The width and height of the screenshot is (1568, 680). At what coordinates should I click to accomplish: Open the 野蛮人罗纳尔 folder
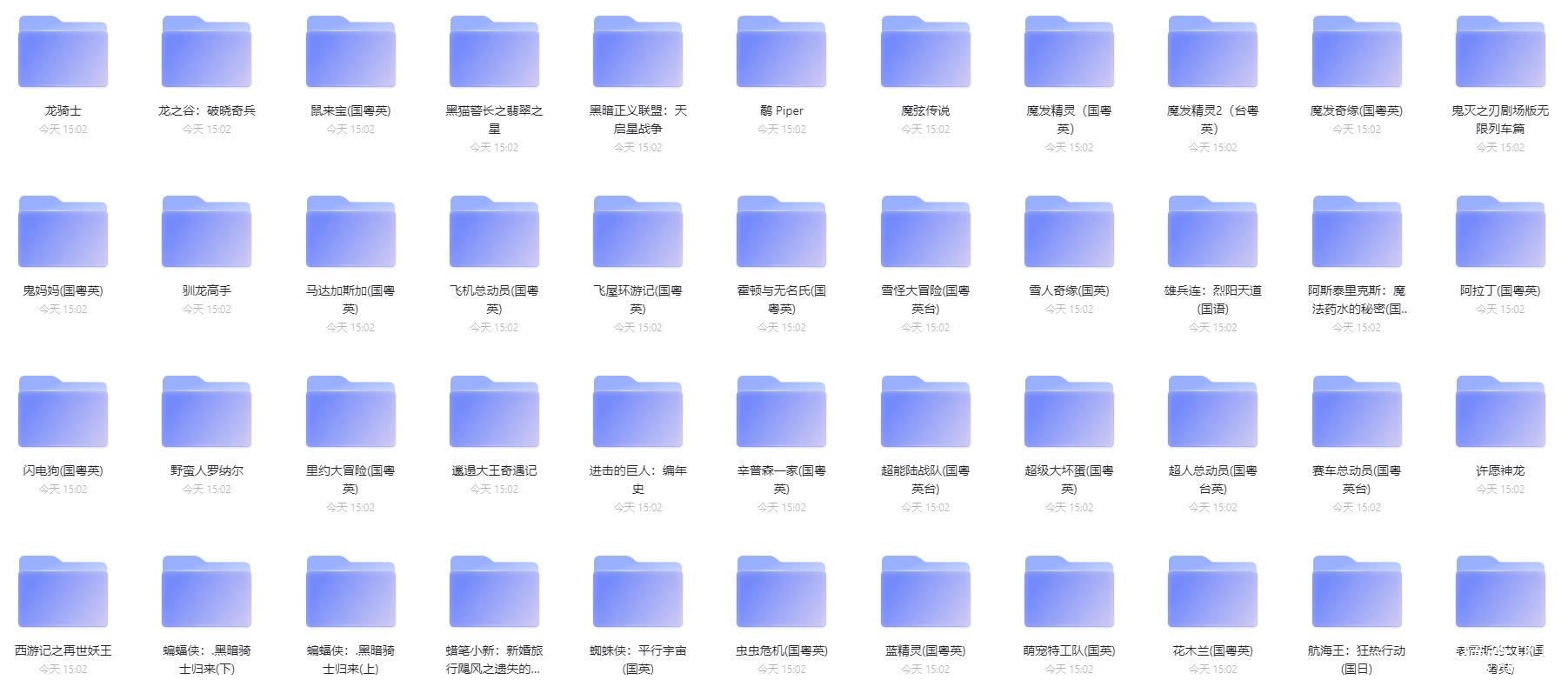click(206, 412)
